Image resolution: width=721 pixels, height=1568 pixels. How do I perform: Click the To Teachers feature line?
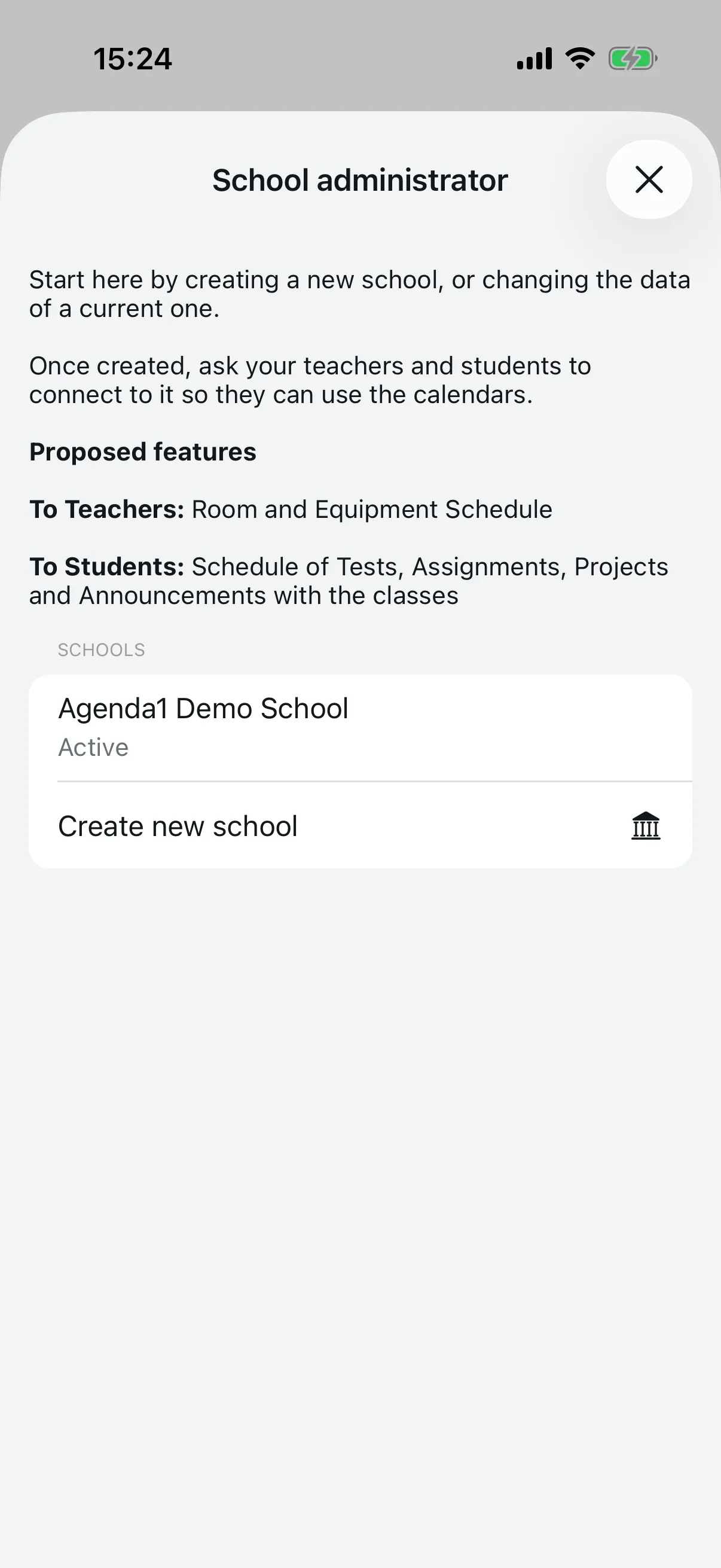290,509
